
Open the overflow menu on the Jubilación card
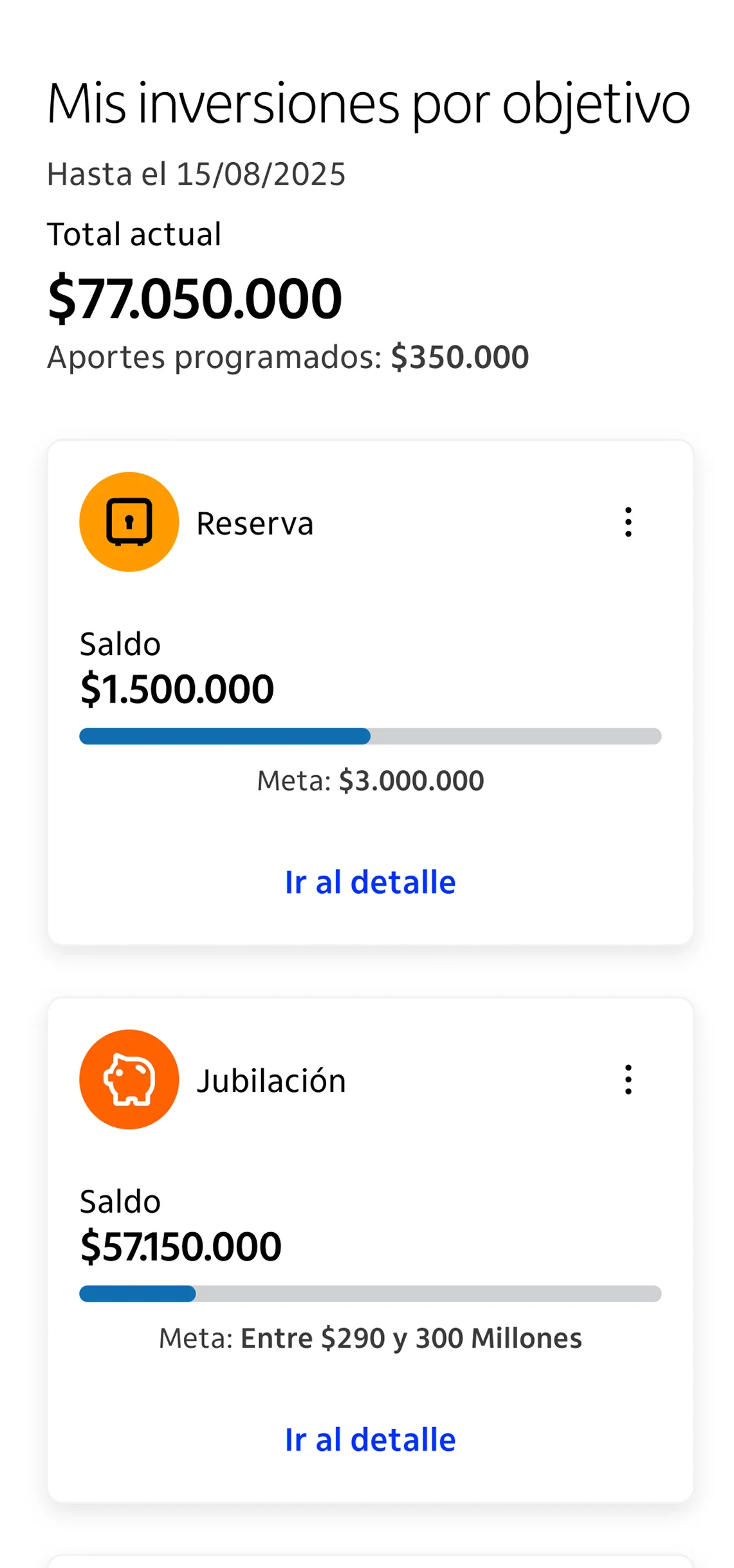(628, 1079)
